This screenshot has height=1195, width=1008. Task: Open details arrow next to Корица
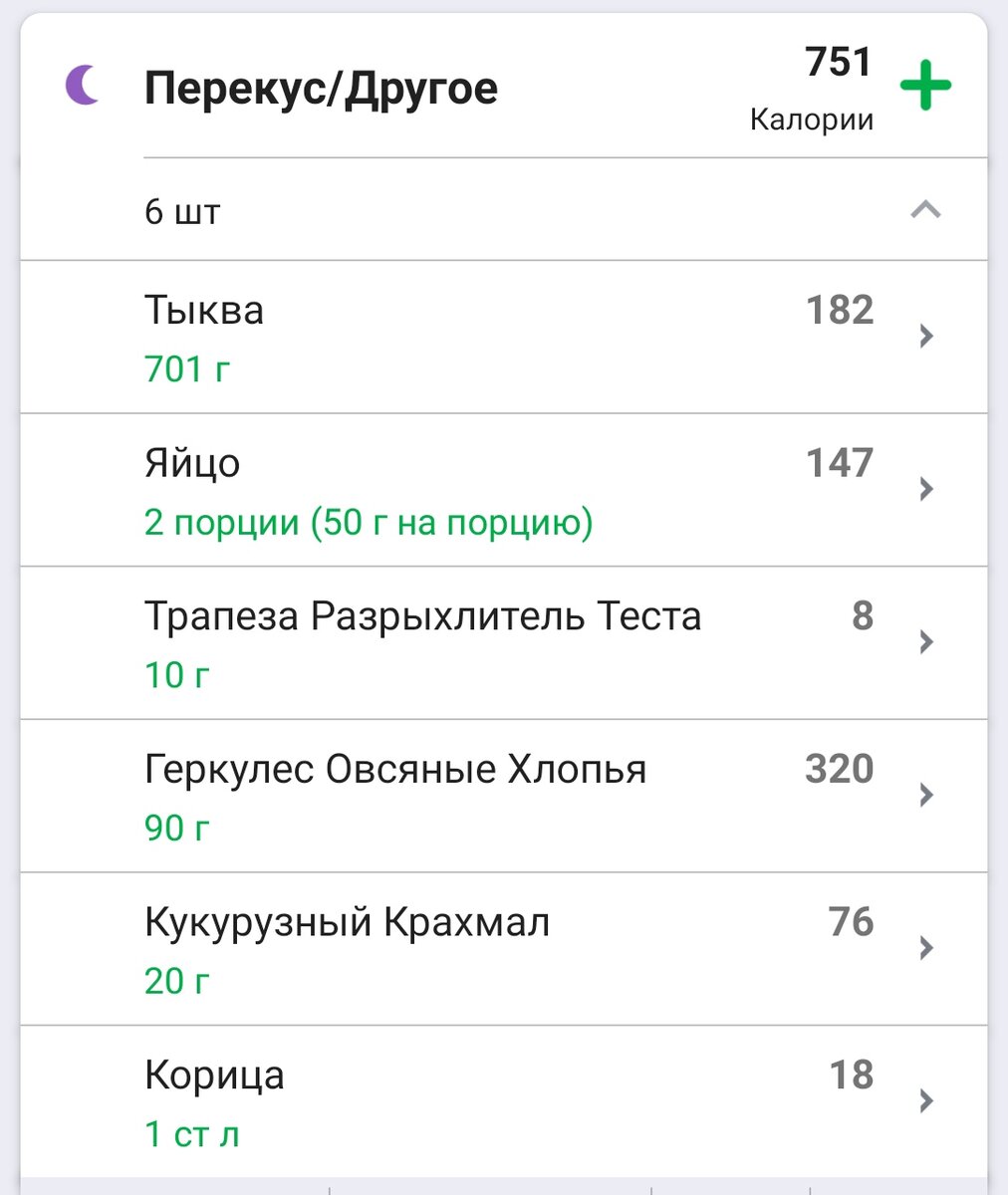coord(926,1101)
